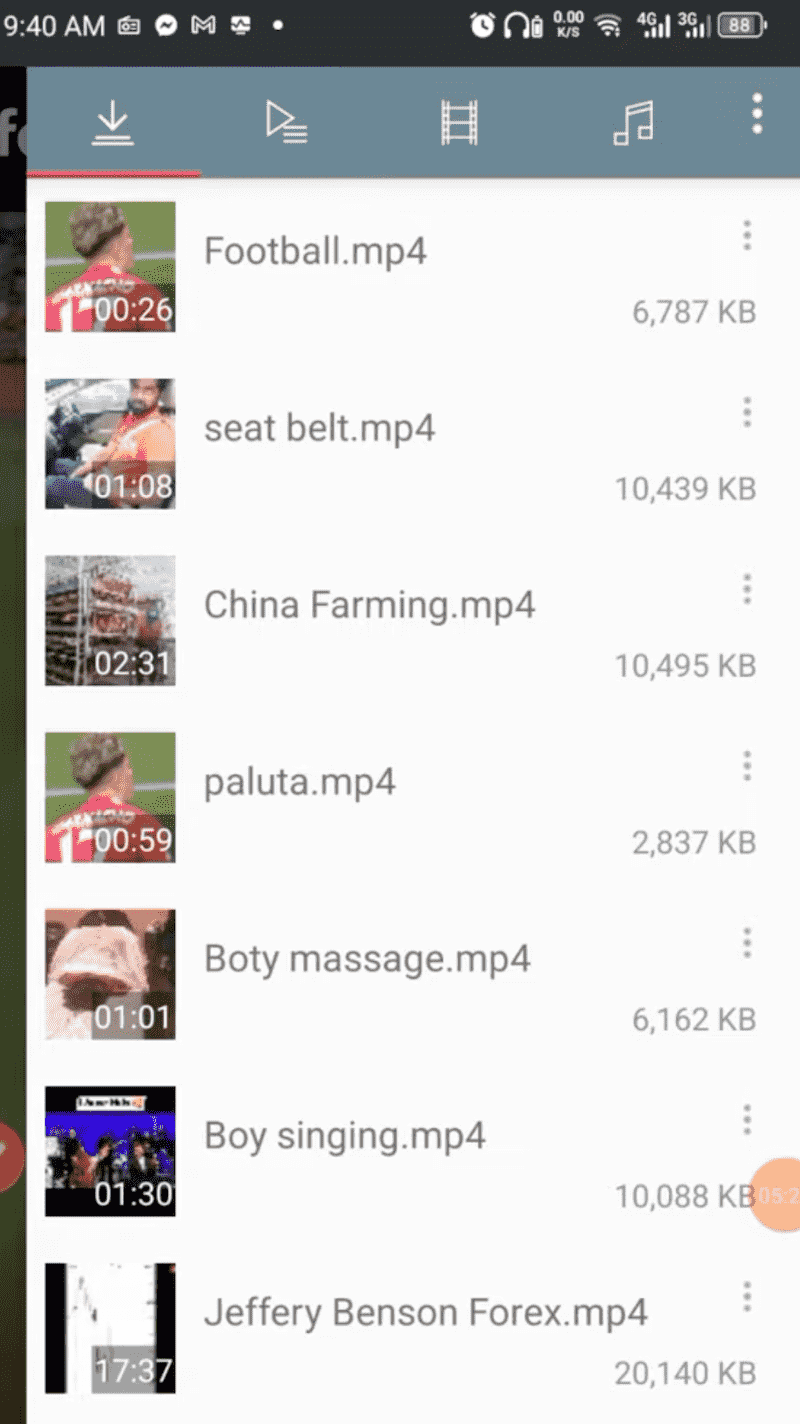Open options for Boty massage.mp4
Screen dimensions: 800x1424
[x=746, y=943]
